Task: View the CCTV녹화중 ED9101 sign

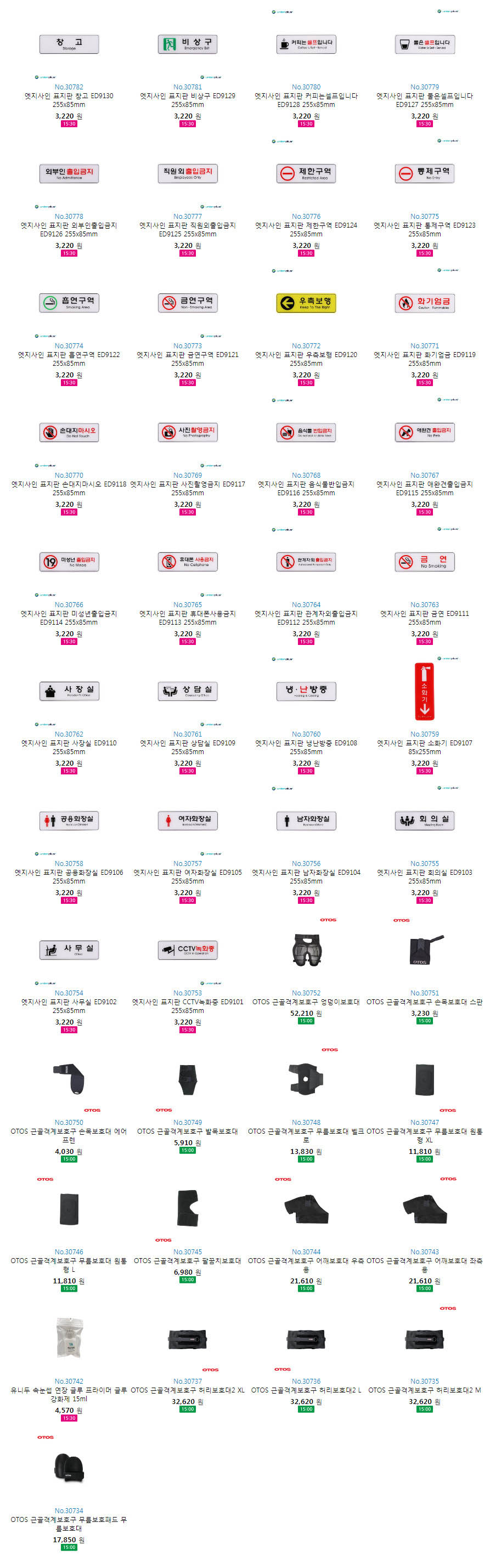Action: pos(188,949)
